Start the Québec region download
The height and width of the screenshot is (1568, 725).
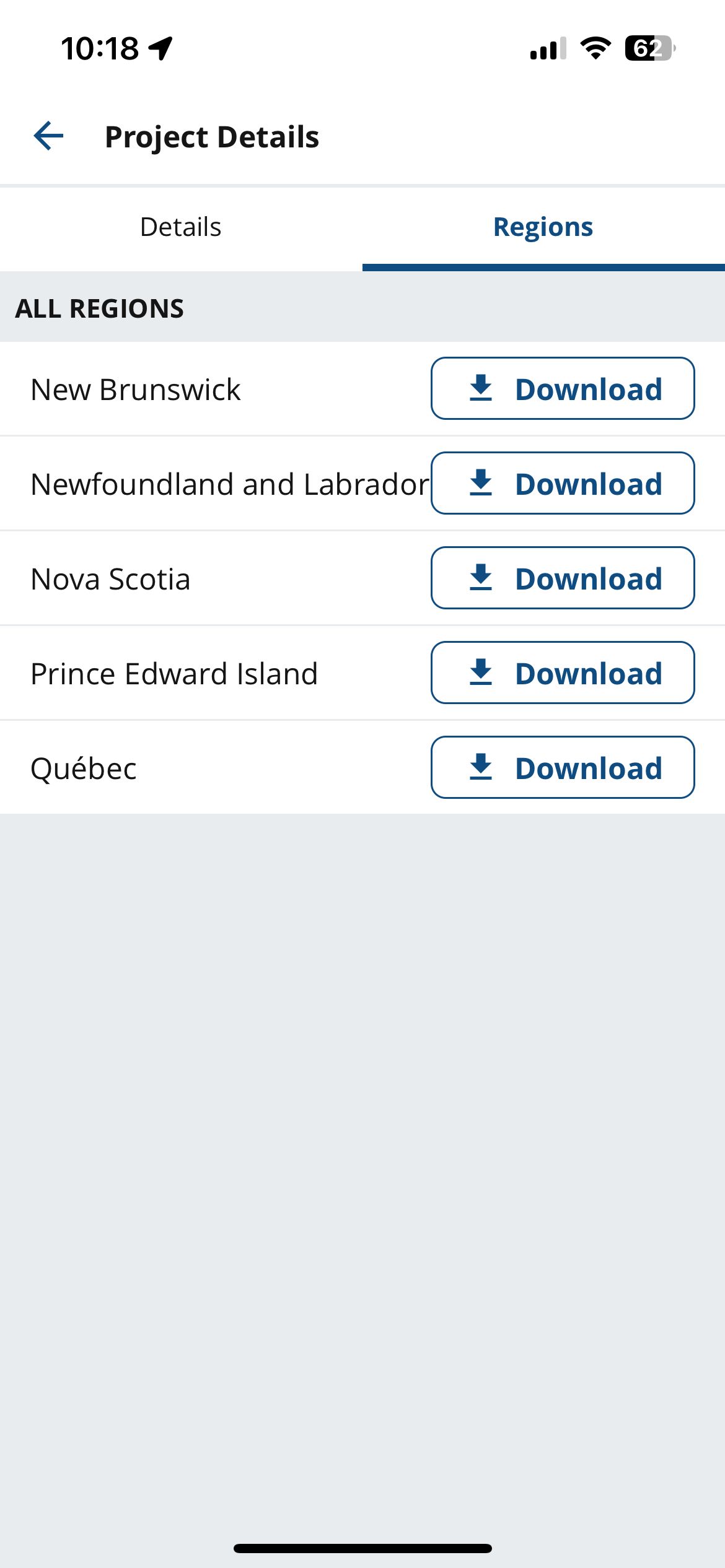click(562, 768)
